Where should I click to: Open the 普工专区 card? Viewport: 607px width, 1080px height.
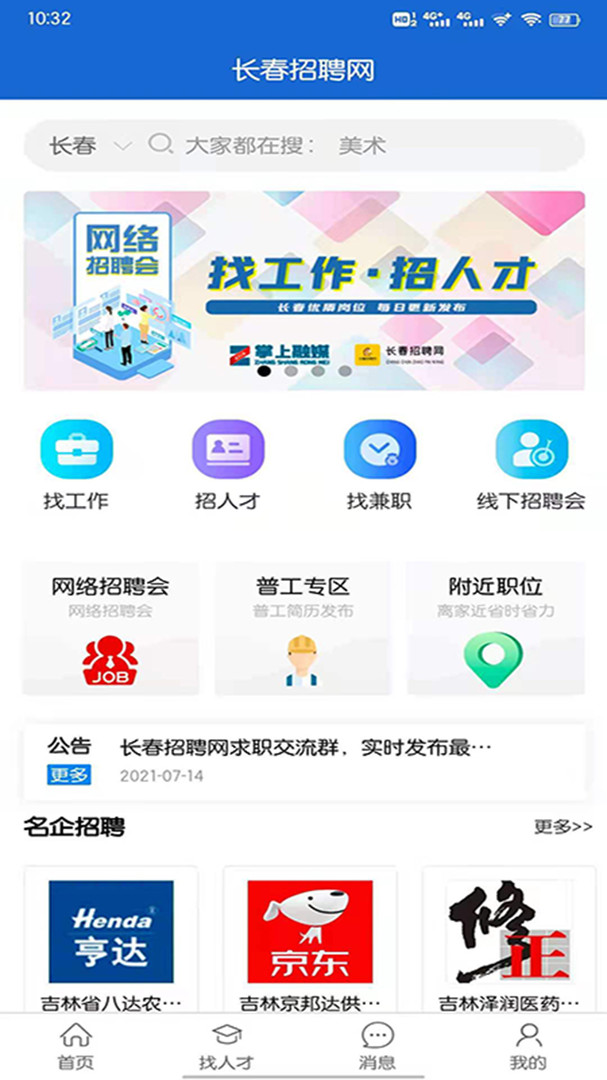point(302,628)
